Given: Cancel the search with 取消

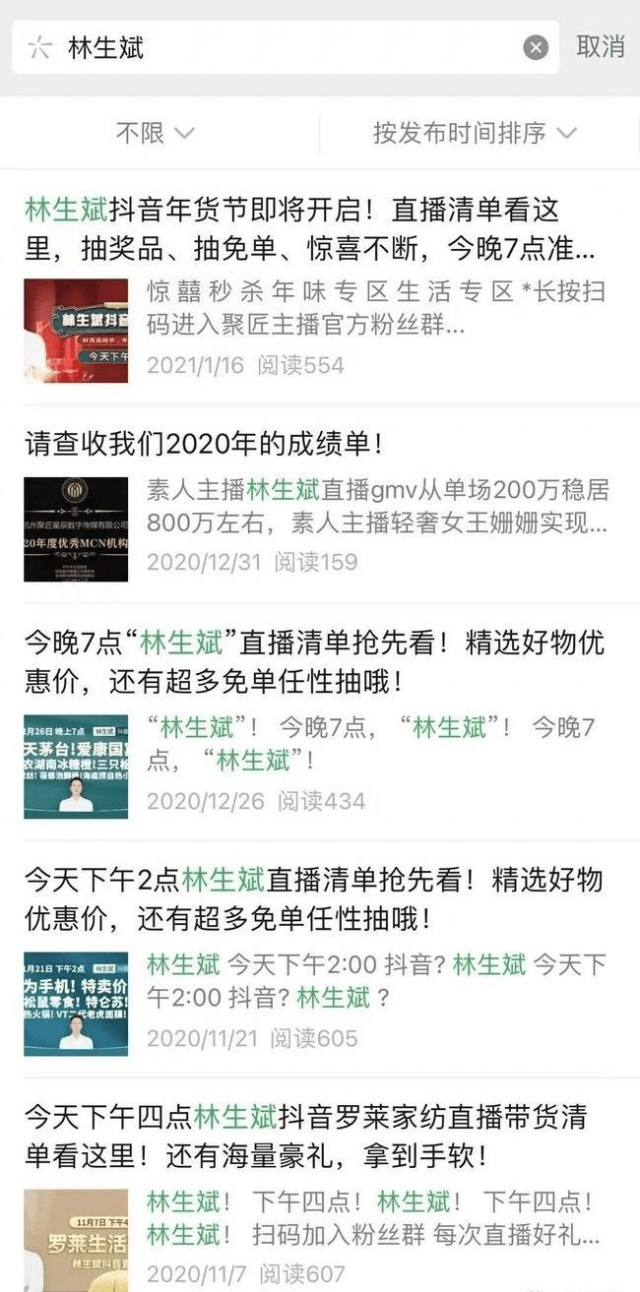Looking at the screenshot, I should coord(601,47).
